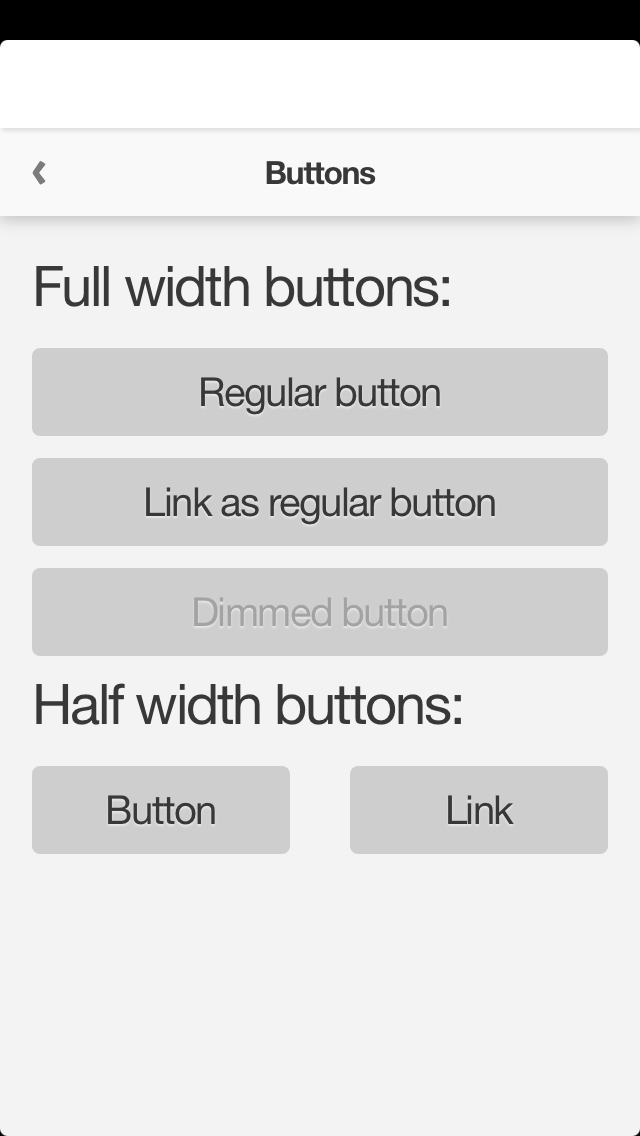Tap the Regular button
Screen dimensions: 640x1136
click(x=320, y=392)
